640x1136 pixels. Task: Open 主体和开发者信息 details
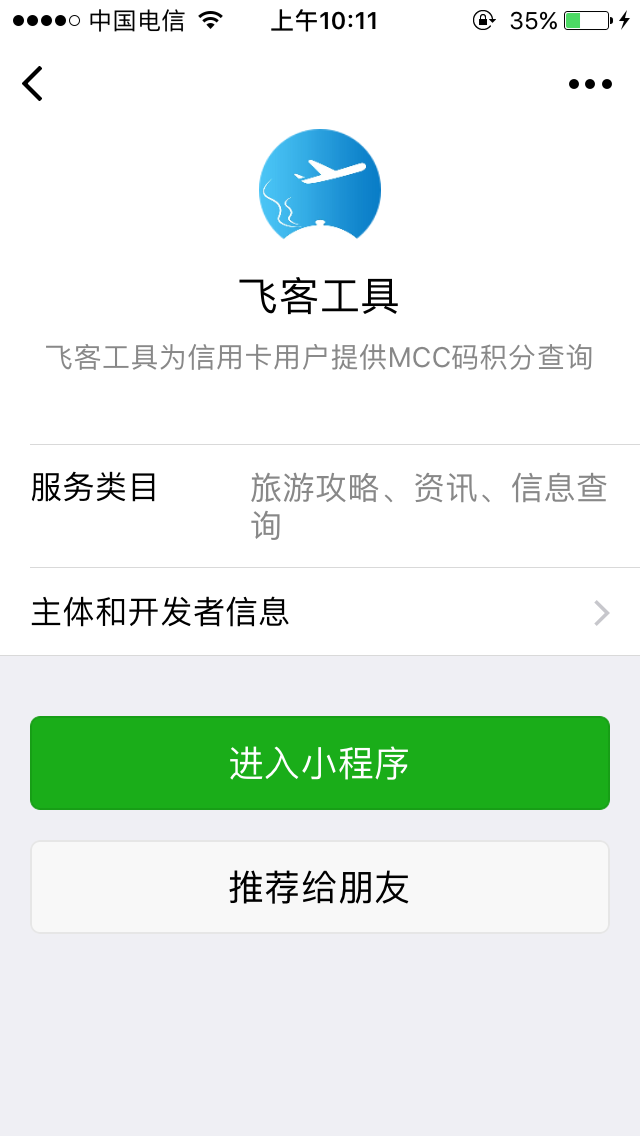pos(320,612)
